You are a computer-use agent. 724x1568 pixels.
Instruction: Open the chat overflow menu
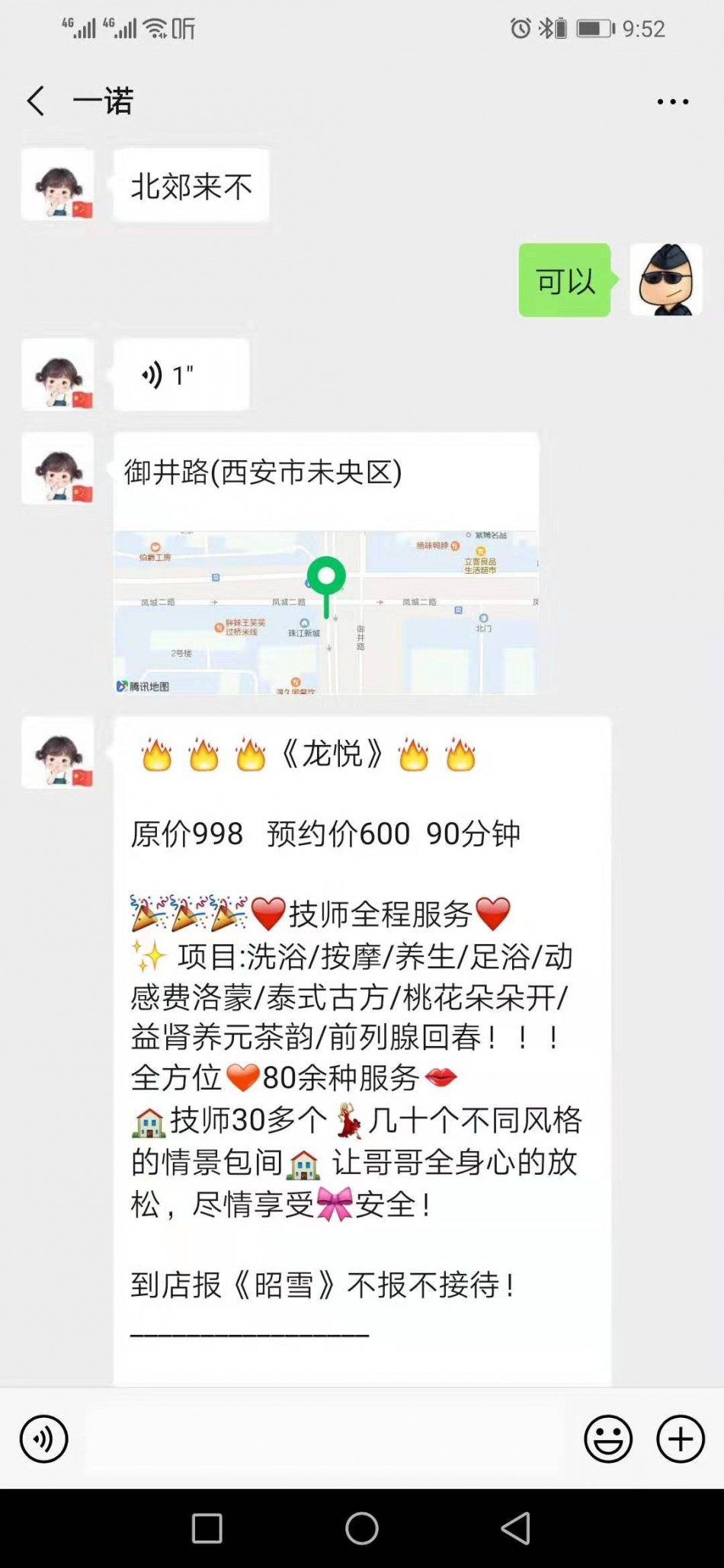[x=673, y=101]
